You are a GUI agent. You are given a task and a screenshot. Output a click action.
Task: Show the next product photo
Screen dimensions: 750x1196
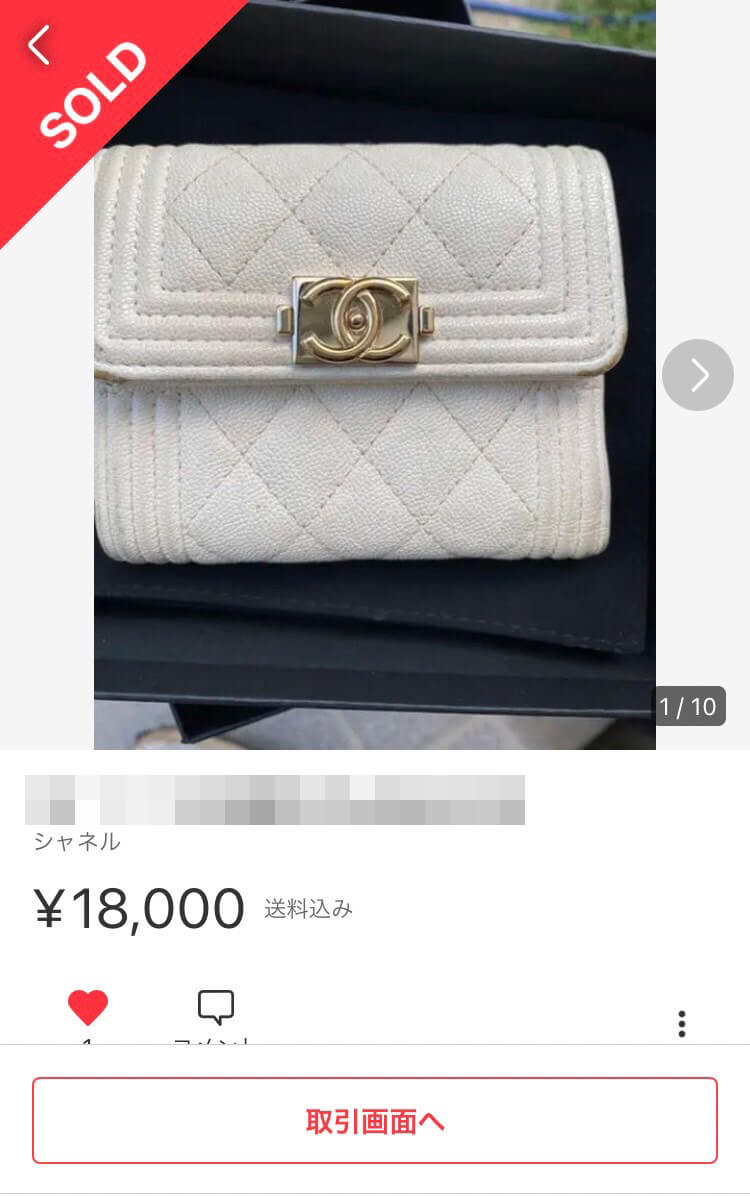click(x=697, y=375)
